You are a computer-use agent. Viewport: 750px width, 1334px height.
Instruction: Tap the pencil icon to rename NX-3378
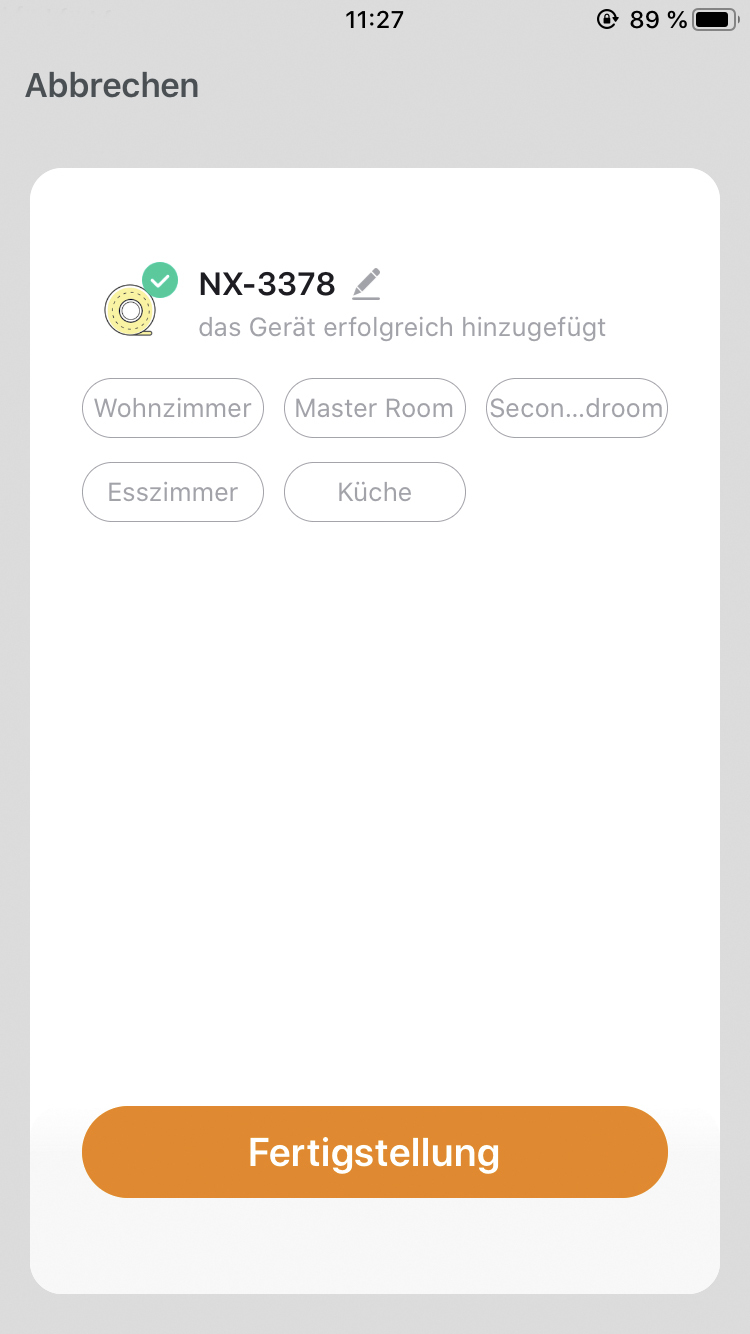367,284
